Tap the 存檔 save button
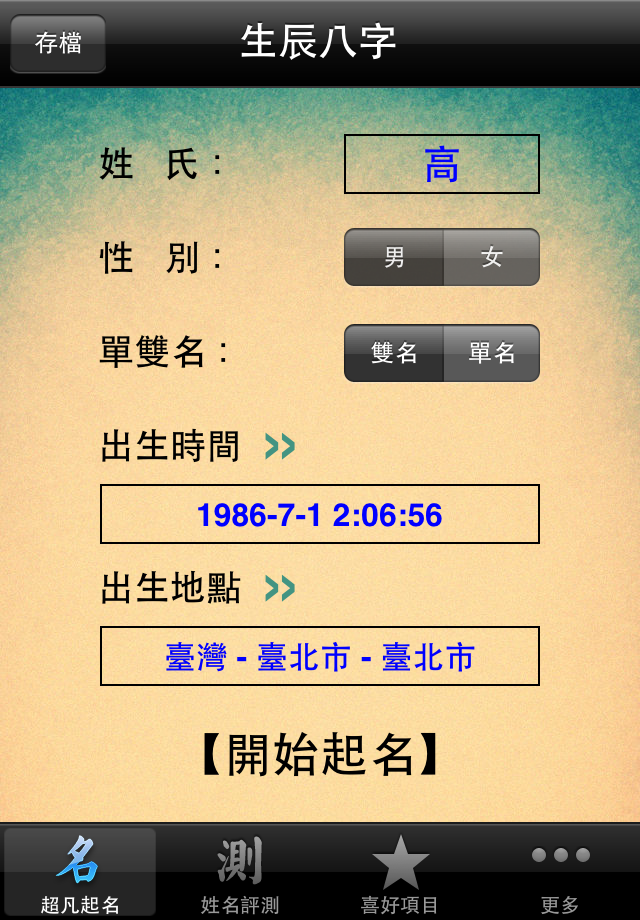Screen dimensions: 640x920 [x=58, y=44]
